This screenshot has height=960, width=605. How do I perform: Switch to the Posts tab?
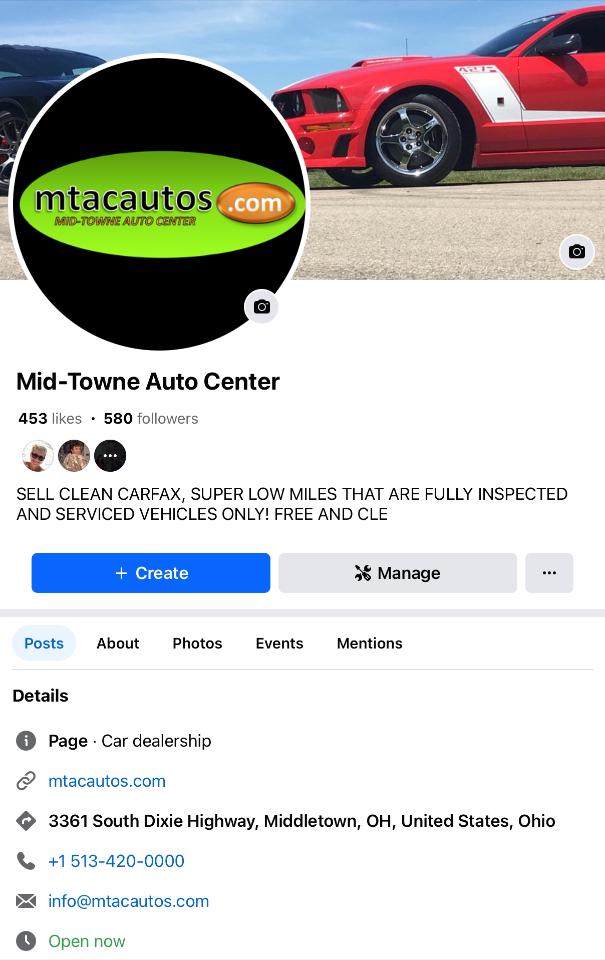[x=44, y=643]
